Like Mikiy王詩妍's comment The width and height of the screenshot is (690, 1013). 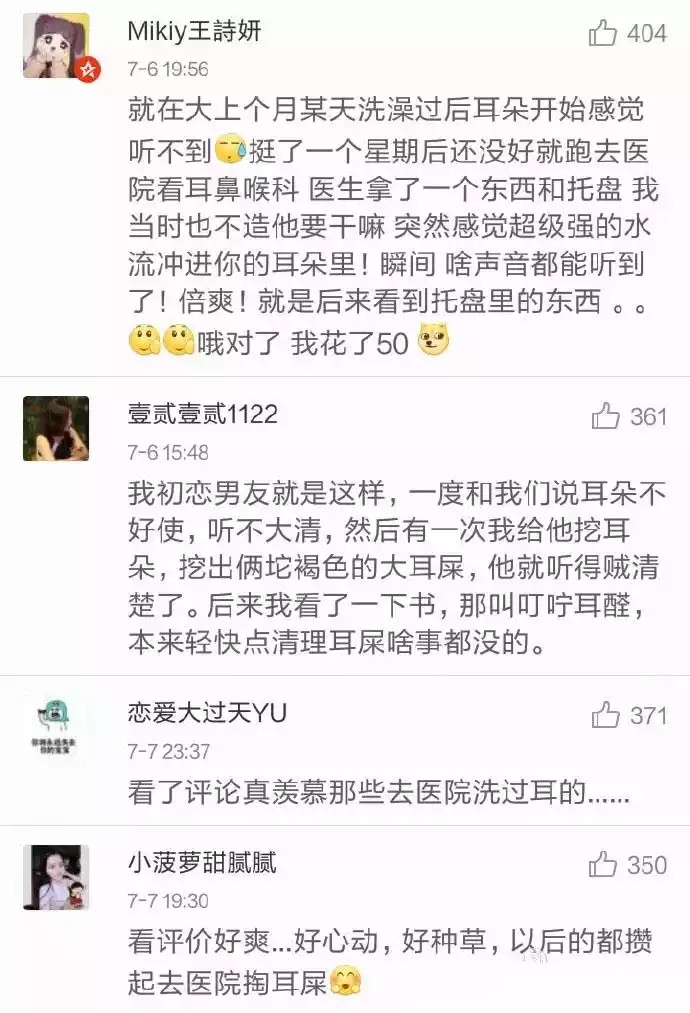pos(603,33)
